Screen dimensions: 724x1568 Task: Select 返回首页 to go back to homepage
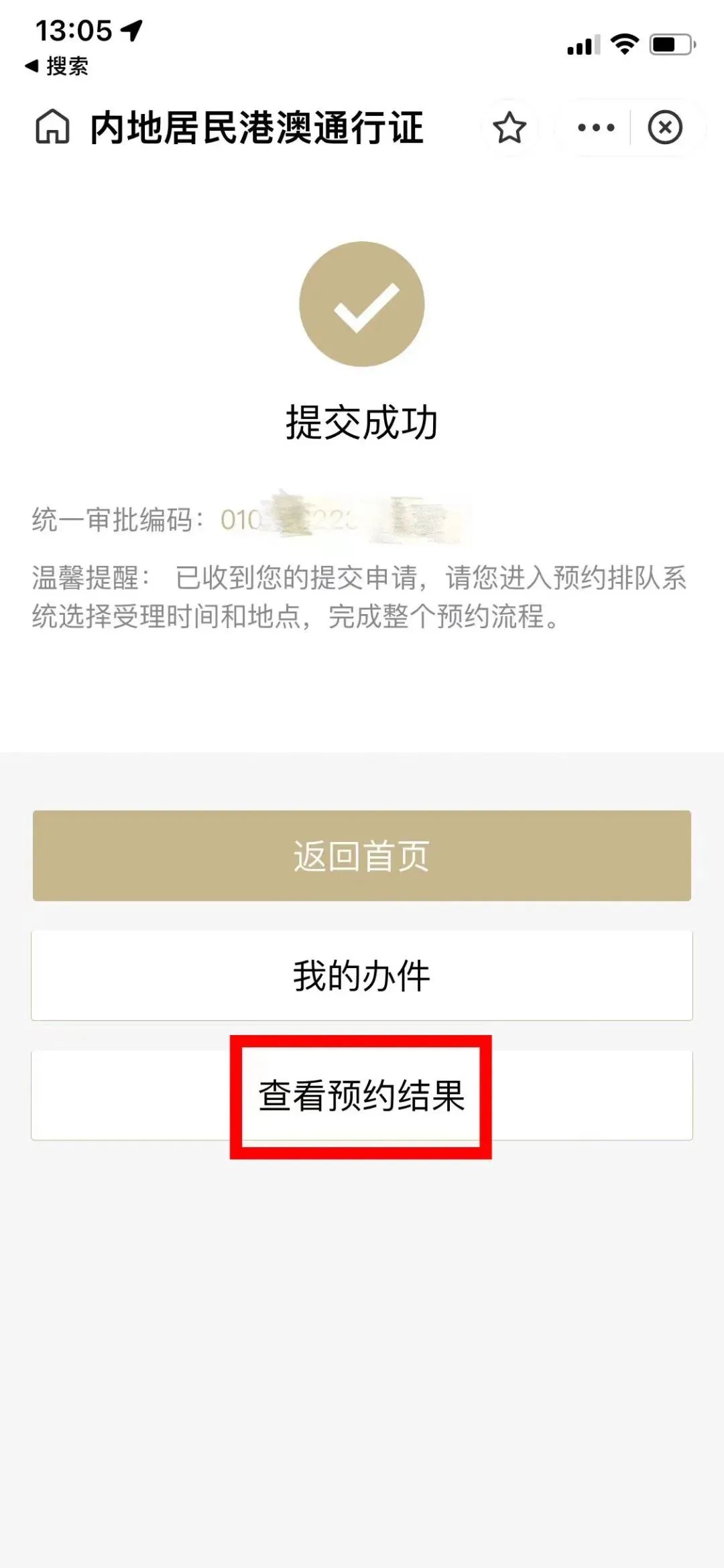coord(361,855)
